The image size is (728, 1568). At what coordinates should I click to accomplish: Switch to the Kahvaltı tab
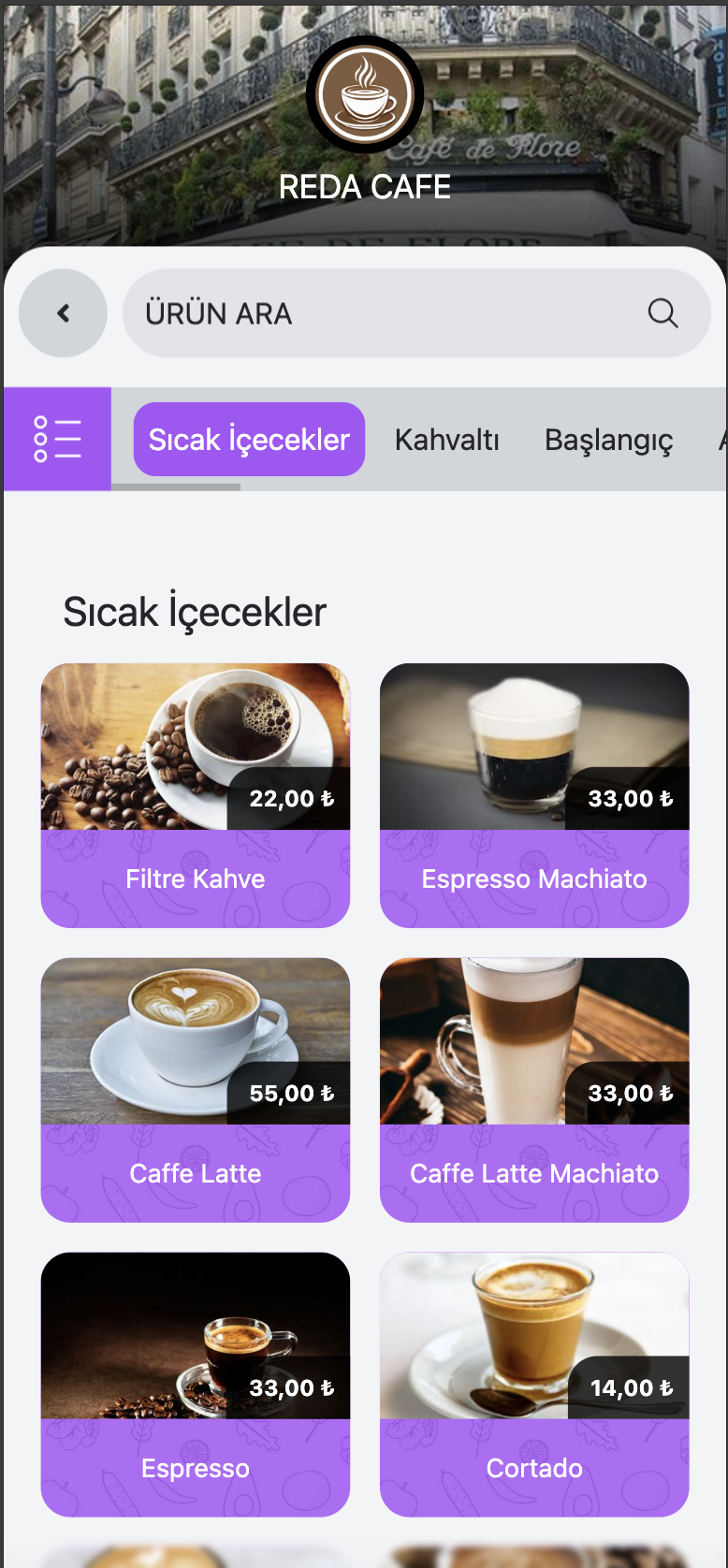pyautogui.click(x=446, y=439)
